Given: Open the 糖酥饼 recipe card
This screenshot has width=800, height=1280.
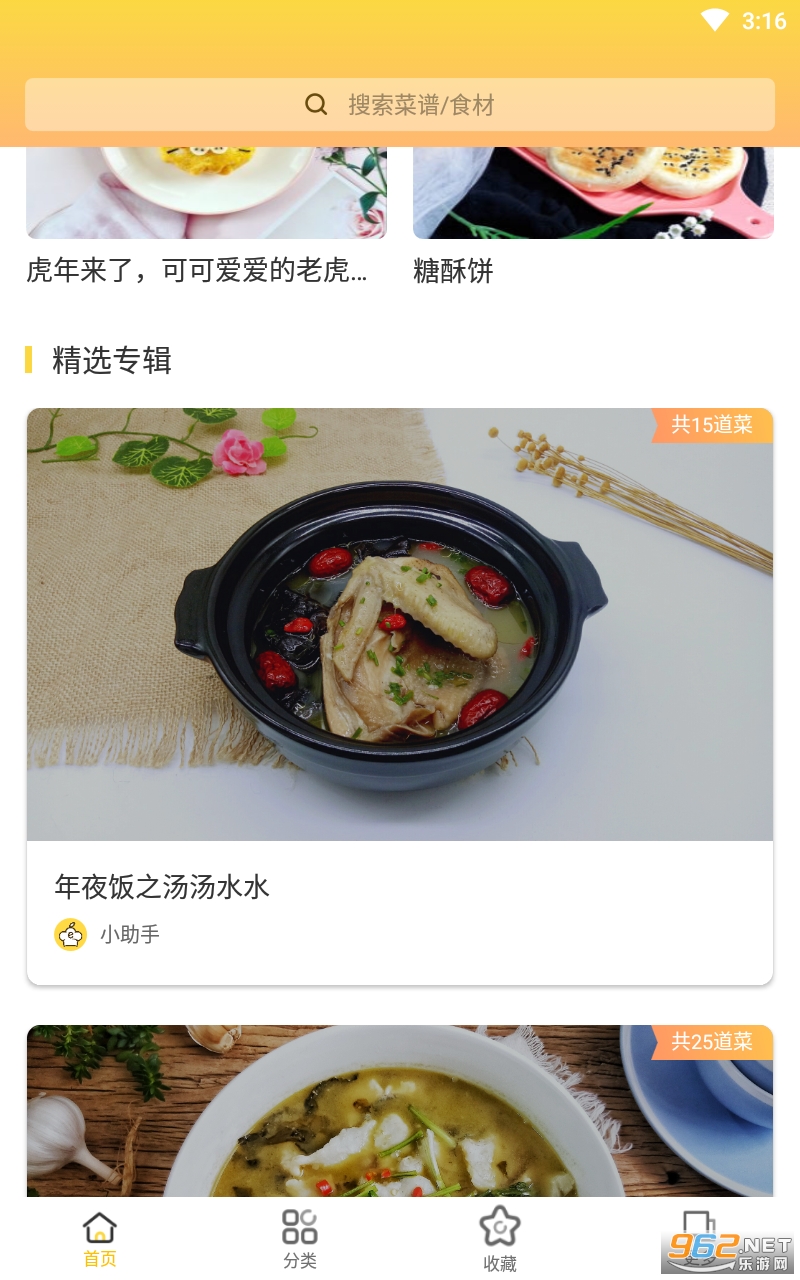Looking at the screenshot, I should tap(593, 215).
